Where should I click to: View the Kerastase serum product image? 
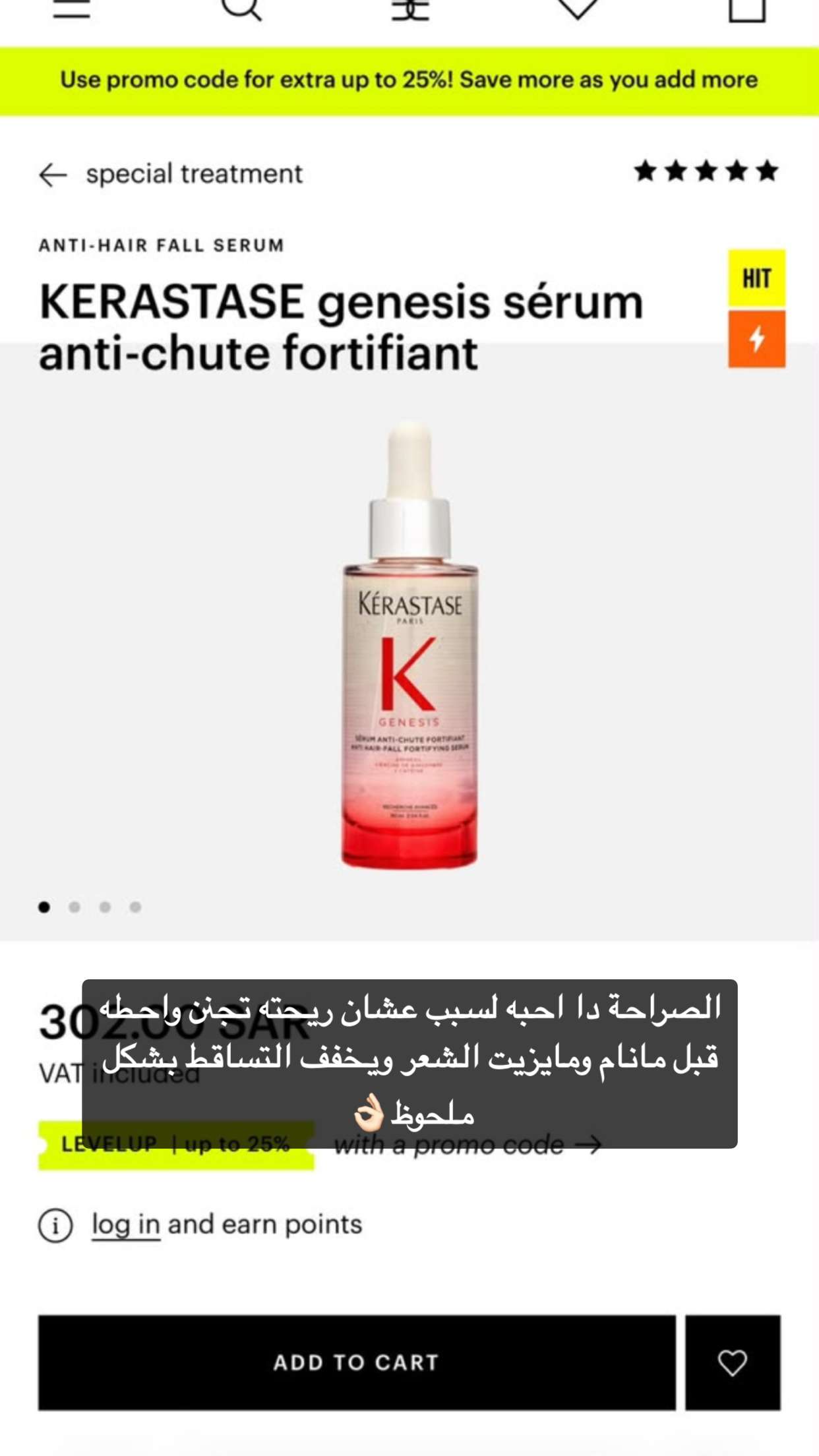(x=409, y=644)
